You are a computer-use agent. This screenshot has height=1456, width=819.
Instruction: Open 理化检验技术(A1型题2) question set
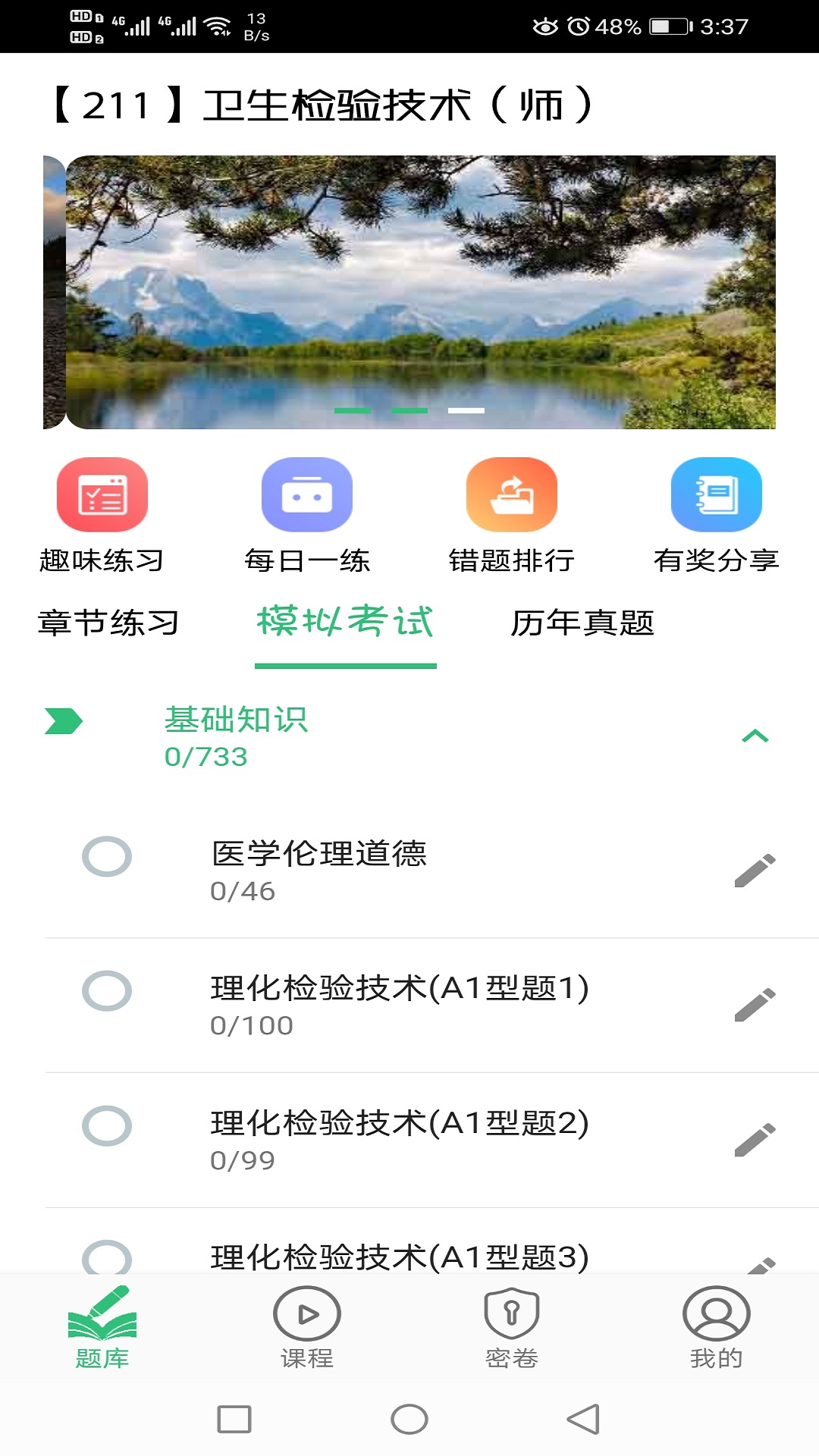[x=399, y=1139]
